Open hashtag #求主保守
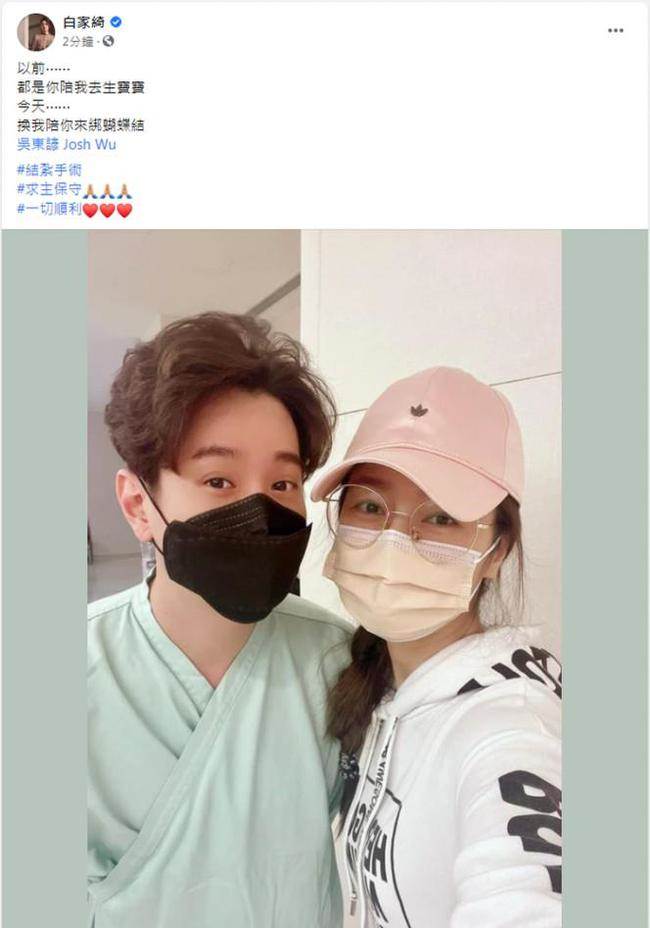The height and width of the screenshot is (928, 650). tap(48, 190)
